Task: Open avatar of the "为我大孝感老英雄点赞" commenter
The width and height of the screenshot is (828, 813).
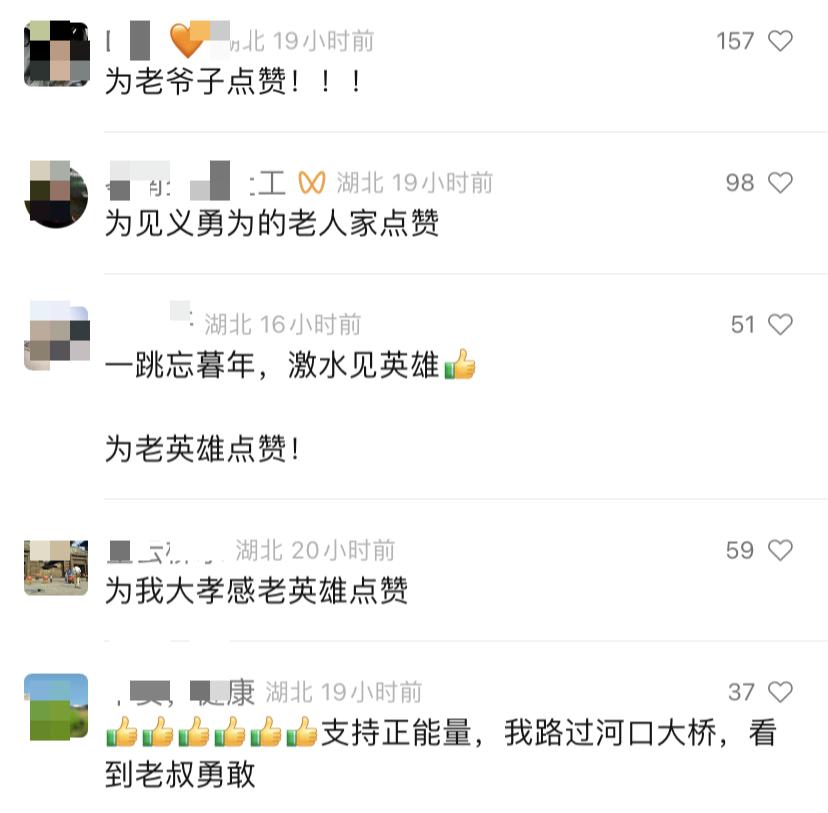Action: coord(56,566)
